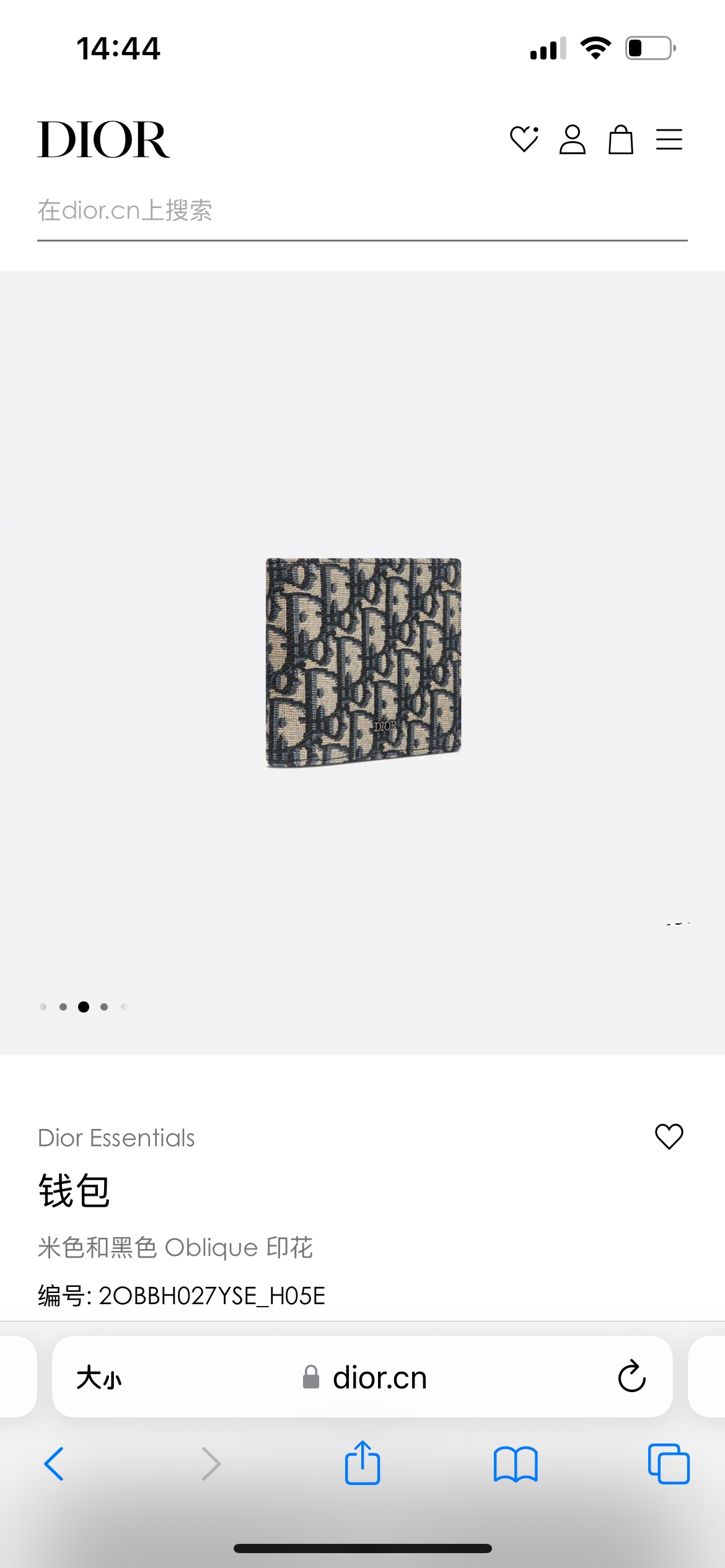Tap the dior.cn search field
The width and height of the screenshot is (725, 1568).
362,211
